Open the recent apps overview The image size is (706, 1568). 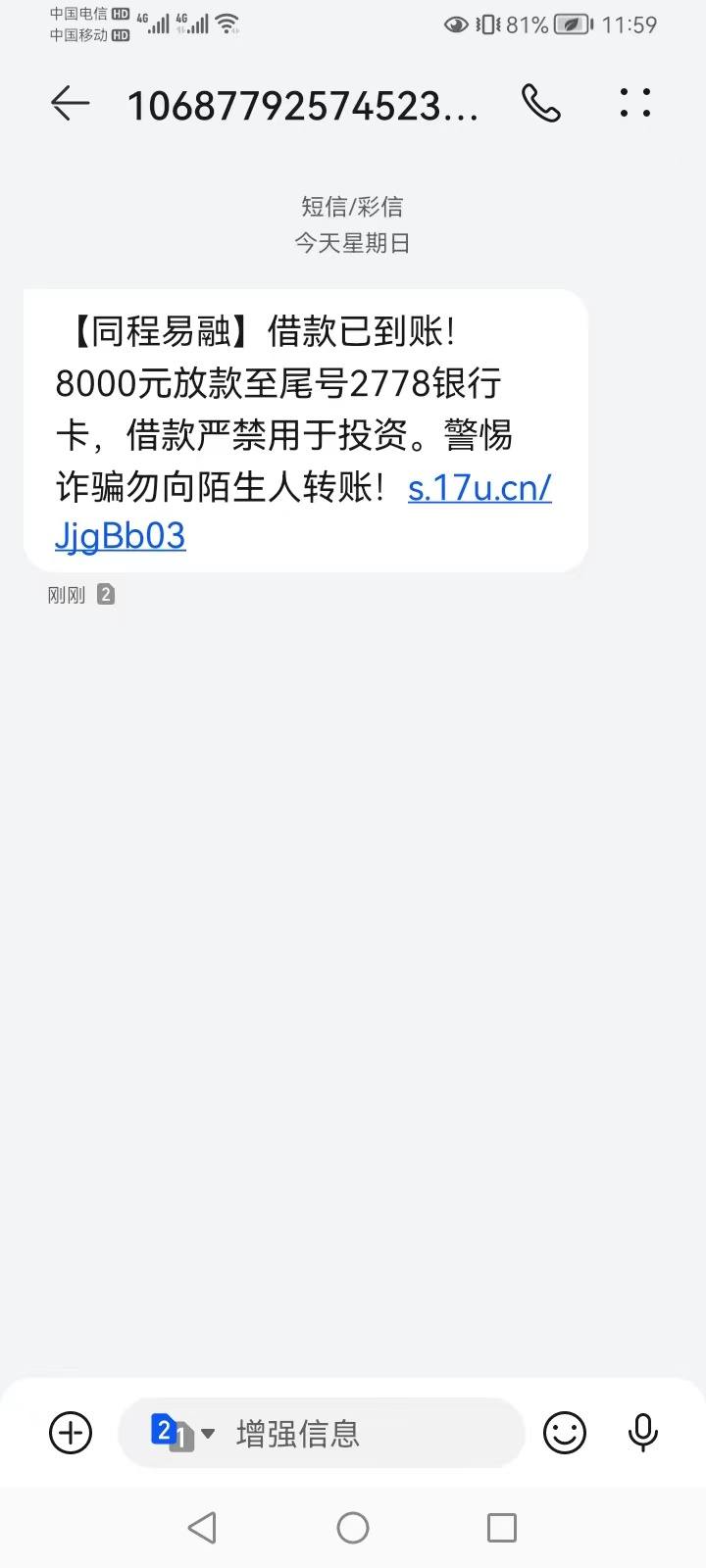[502, 1527]
